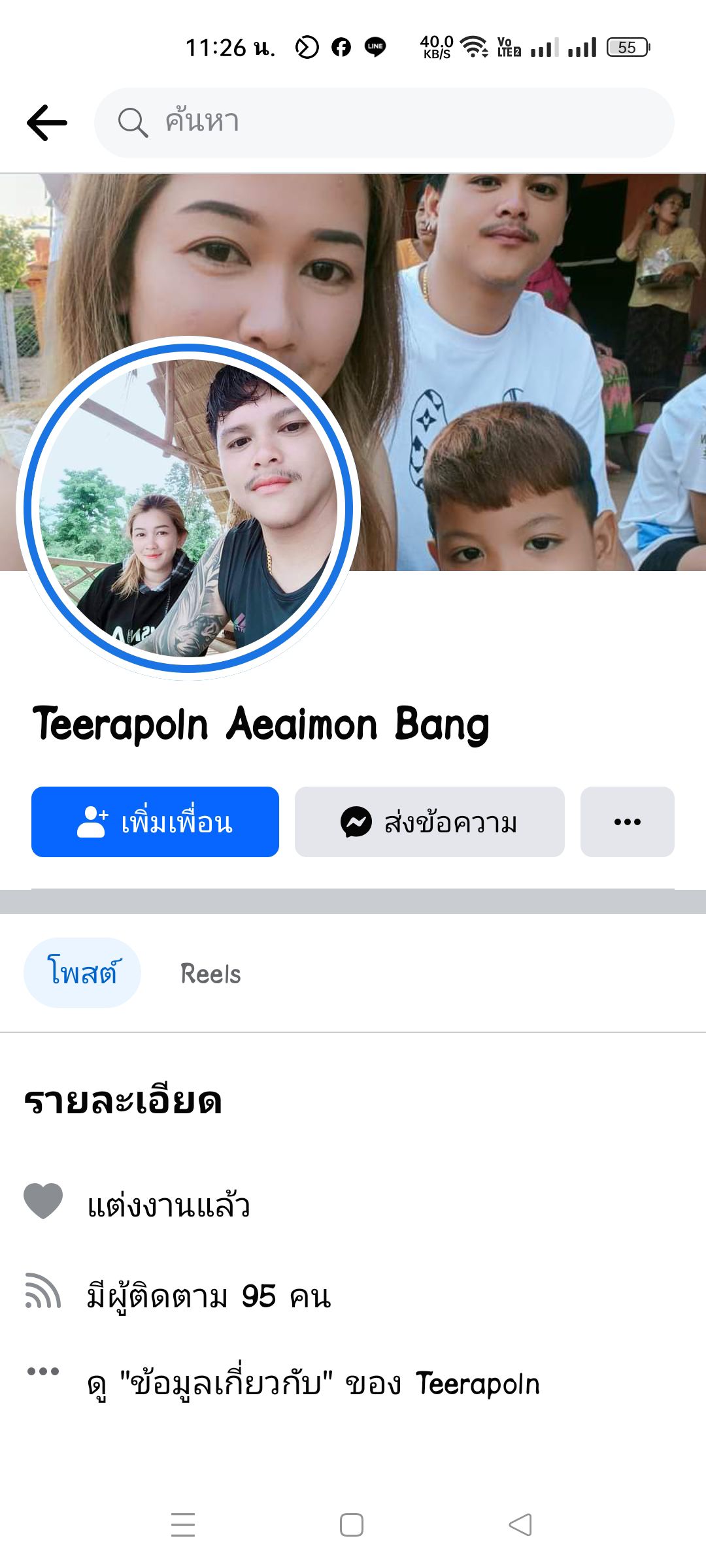
Task: Tap เพิ่มเพื่อน to send a friend request
Action: 156,822
